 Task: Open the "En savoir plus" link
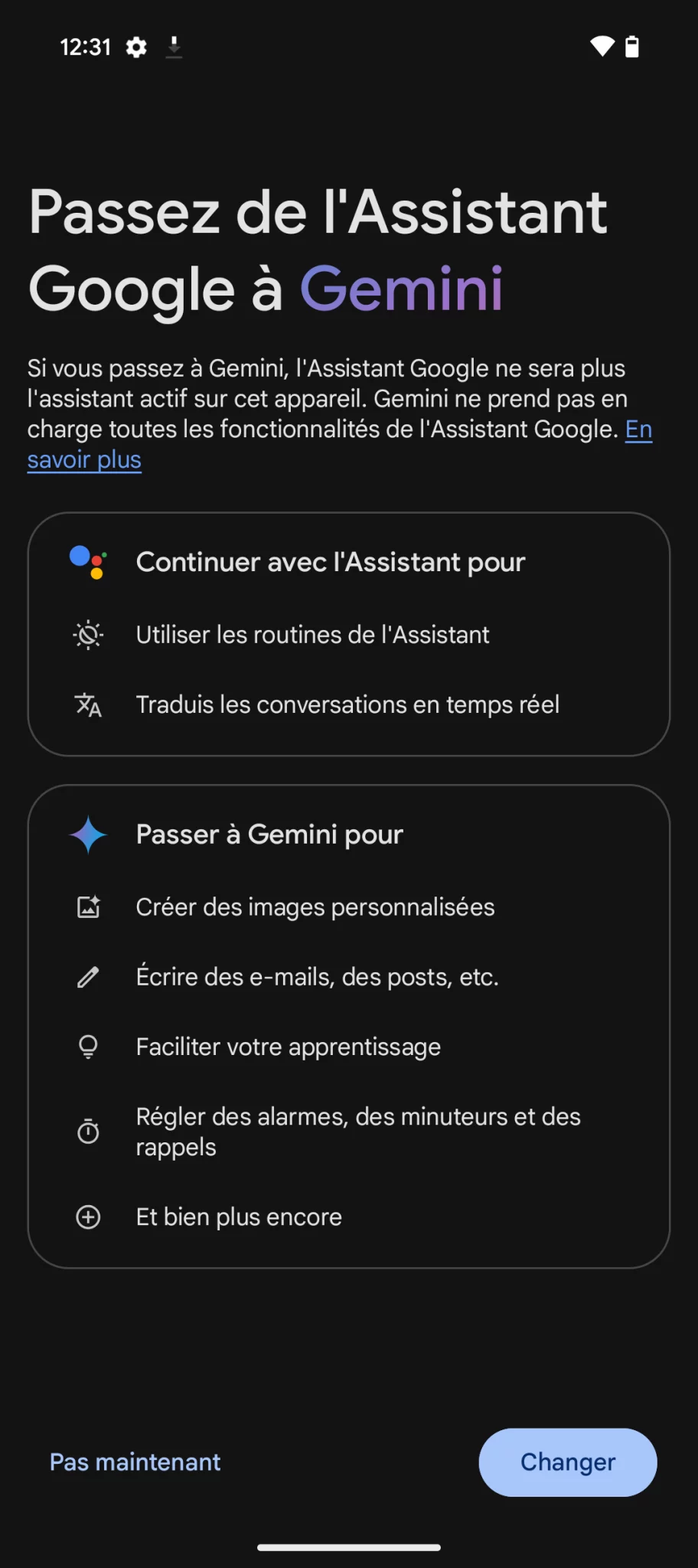84,460
